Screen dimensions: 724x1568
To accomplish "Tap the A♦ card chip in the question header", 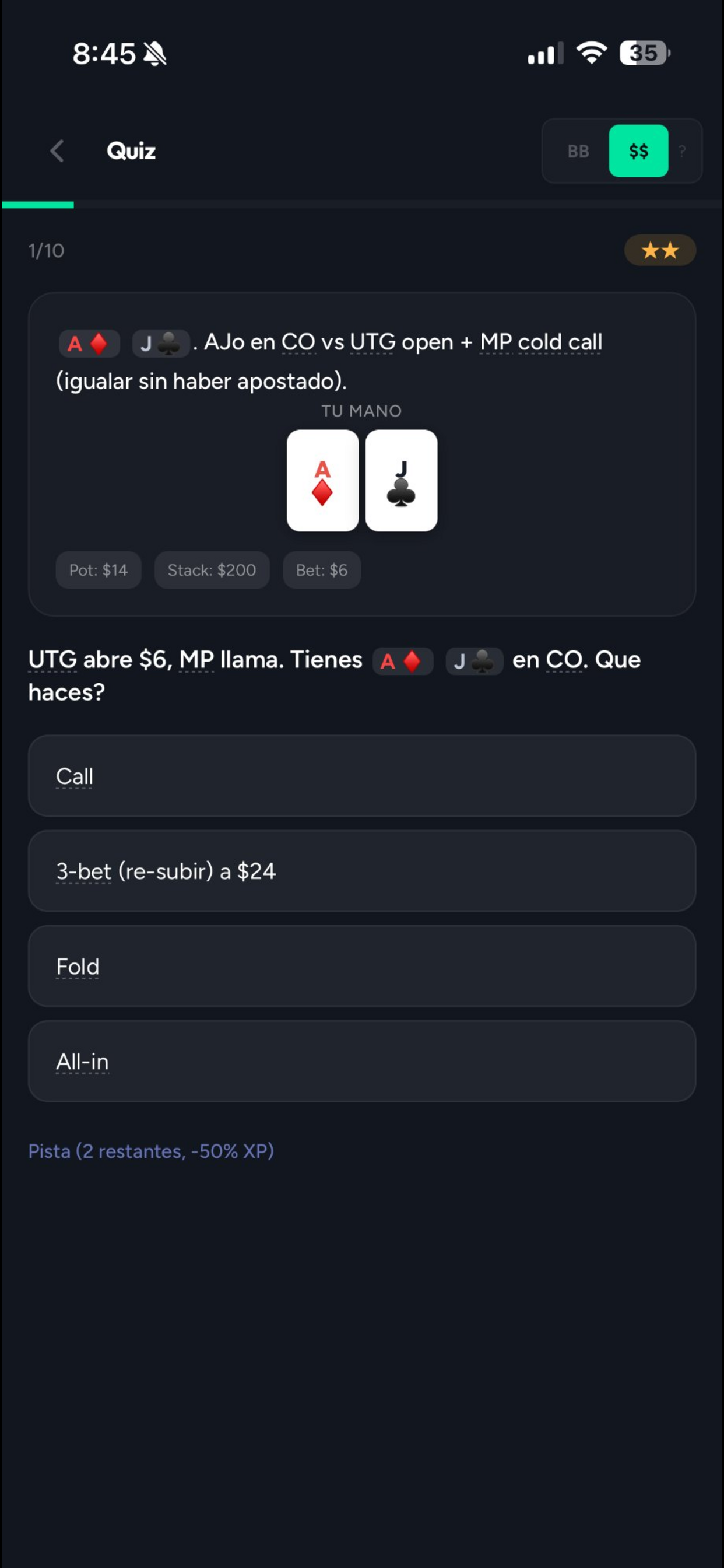I will point(88,342).
